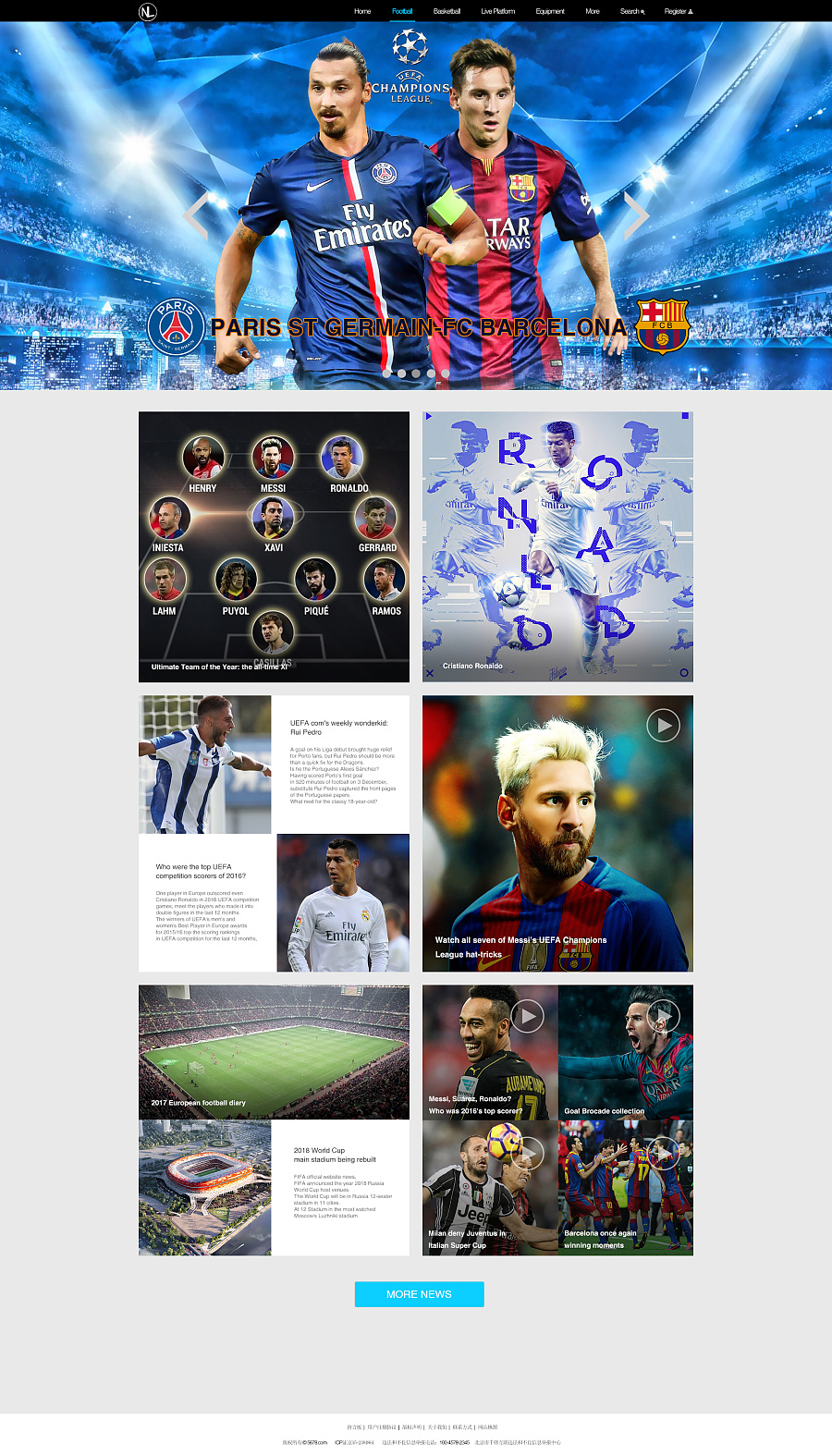Open the Live Platform page
Screen dimensions: 832x1456
tap(497, 11)
